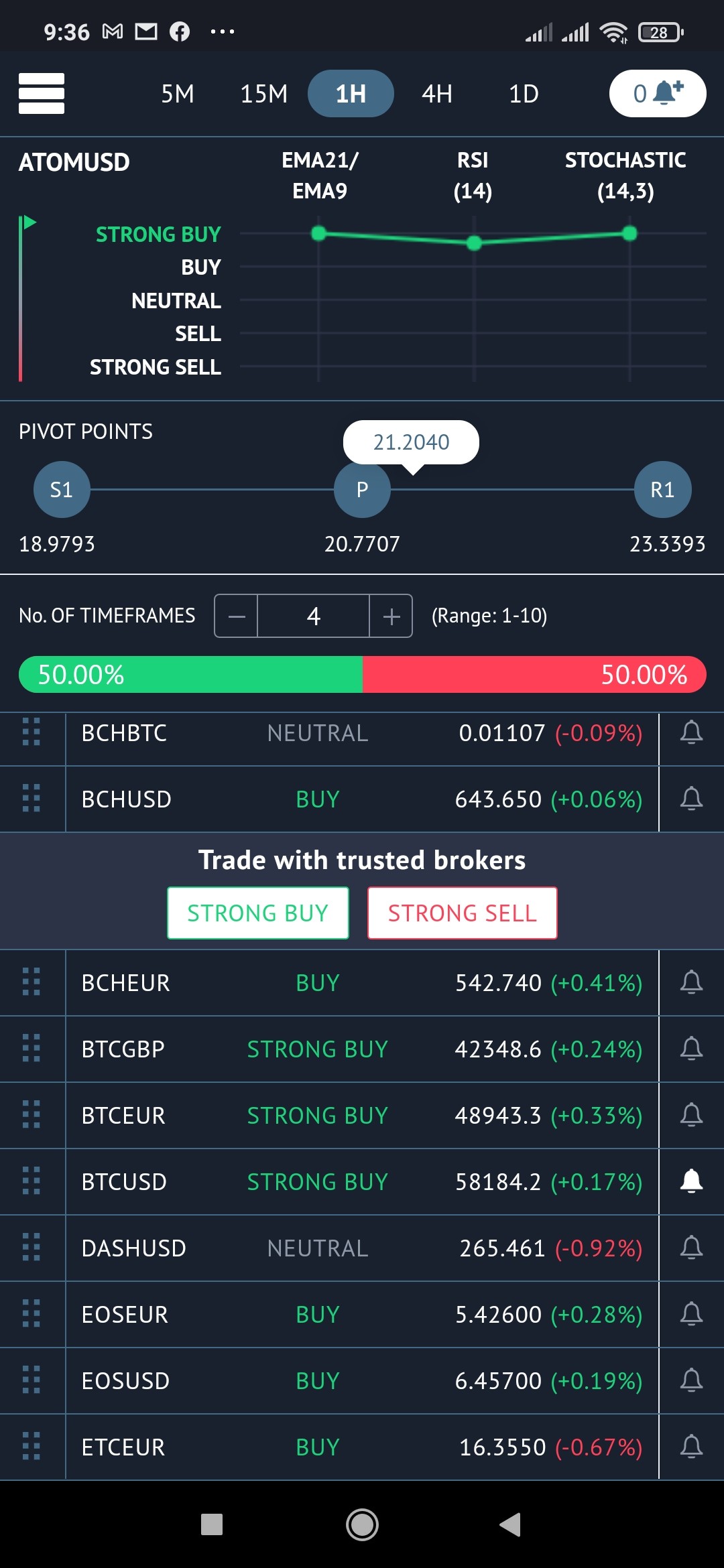This screenshot has height=1568, width=724.
Task: Select the 15M timeframe tab
Action: (264, 94)
